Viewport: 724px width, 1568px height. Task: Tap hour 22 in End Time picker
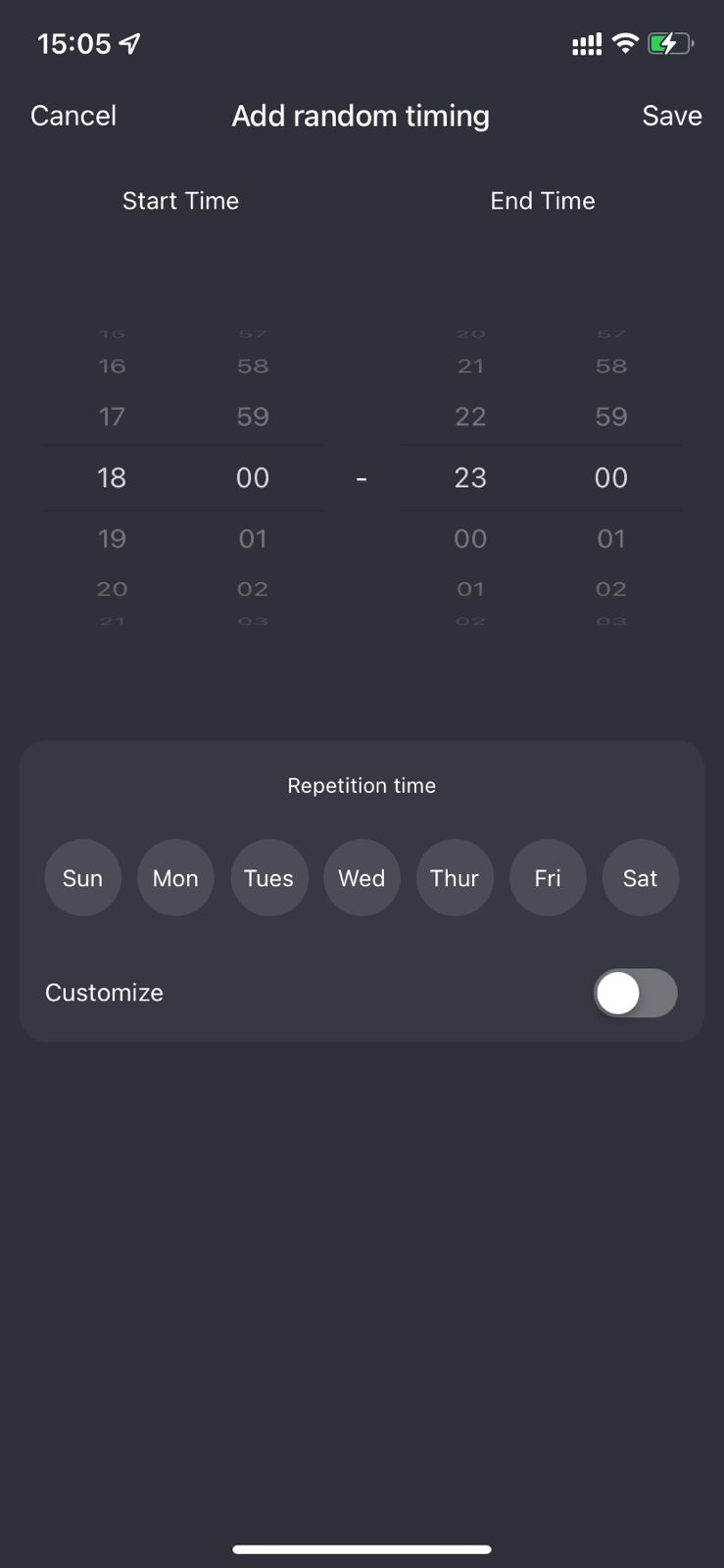point(470,416)
